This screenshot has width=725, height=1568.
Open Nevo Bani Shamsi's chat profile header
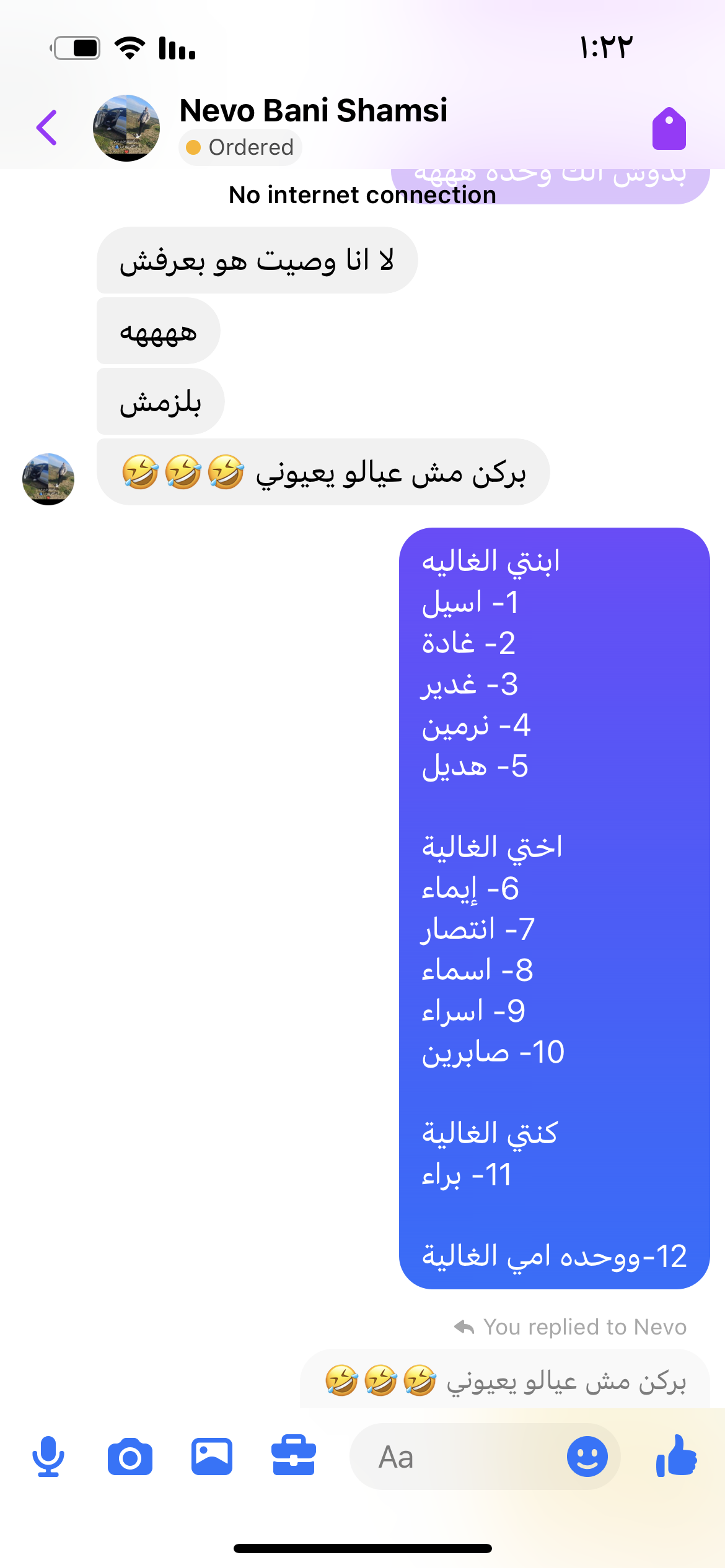click(313, 111)
